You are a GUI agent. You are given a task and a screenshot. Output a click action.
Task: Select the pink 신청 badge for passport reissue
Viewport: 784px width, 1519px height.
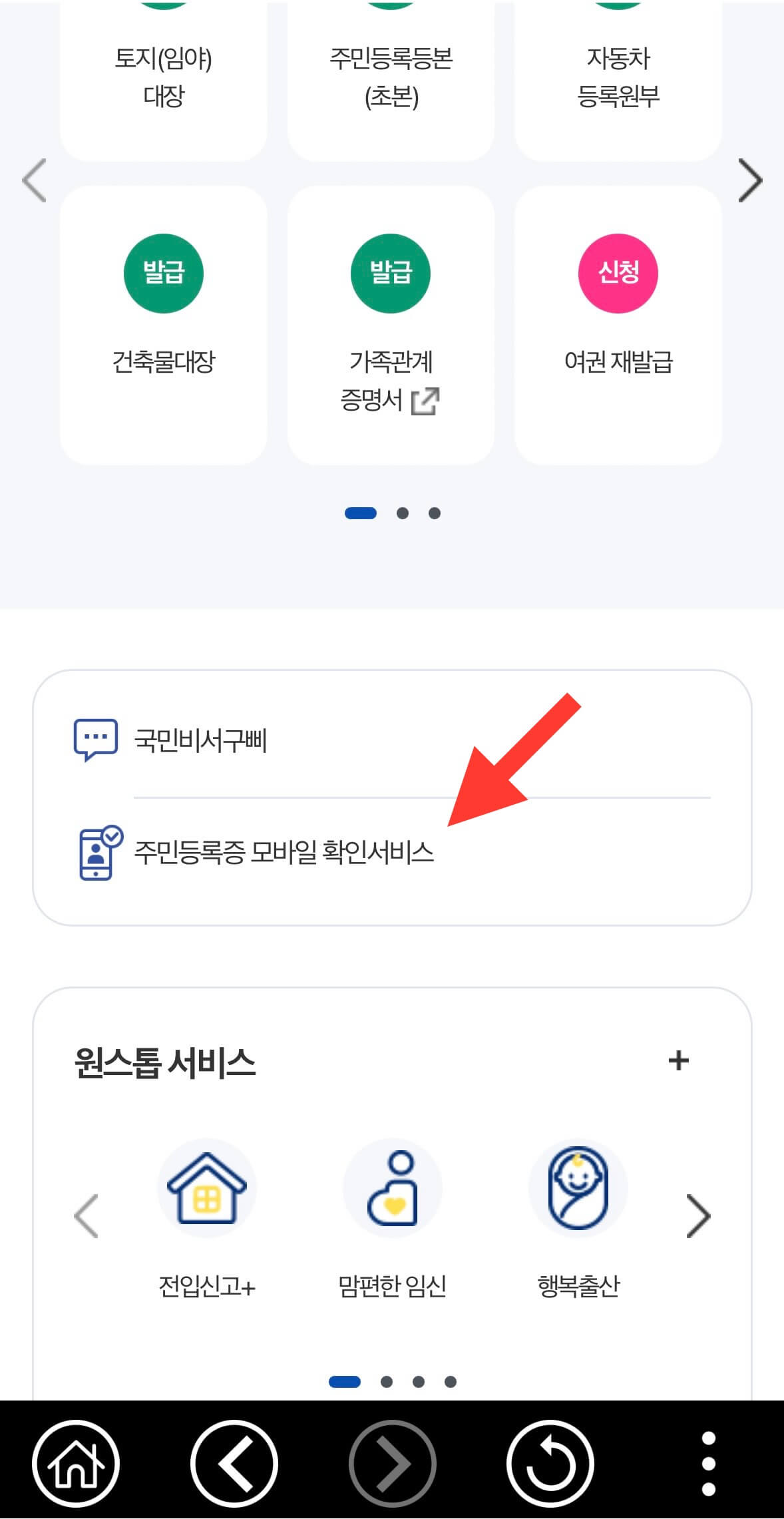[618, 273]
